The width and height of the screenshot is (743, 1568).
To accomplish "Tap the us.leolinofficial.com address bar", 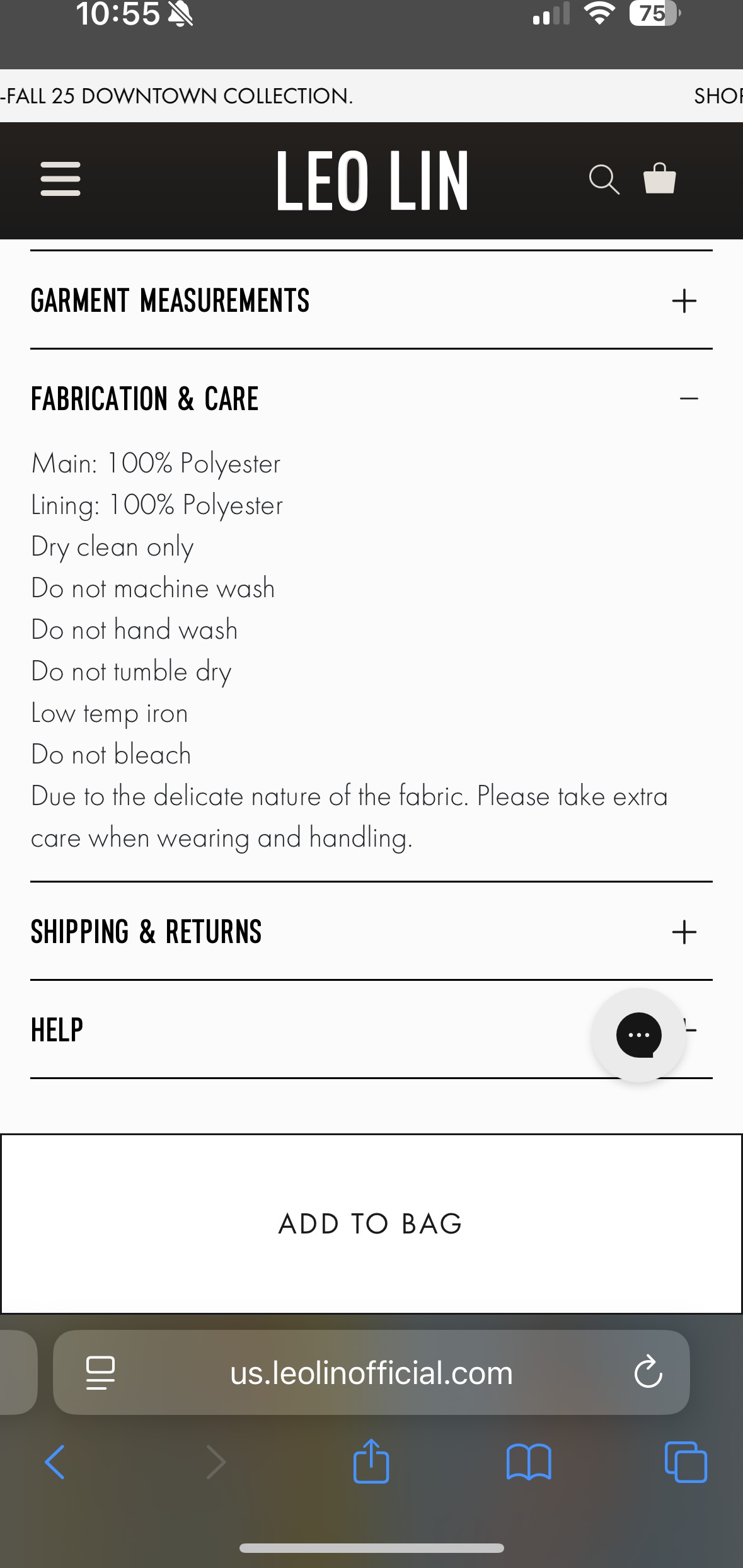I will pos(371,1373).
